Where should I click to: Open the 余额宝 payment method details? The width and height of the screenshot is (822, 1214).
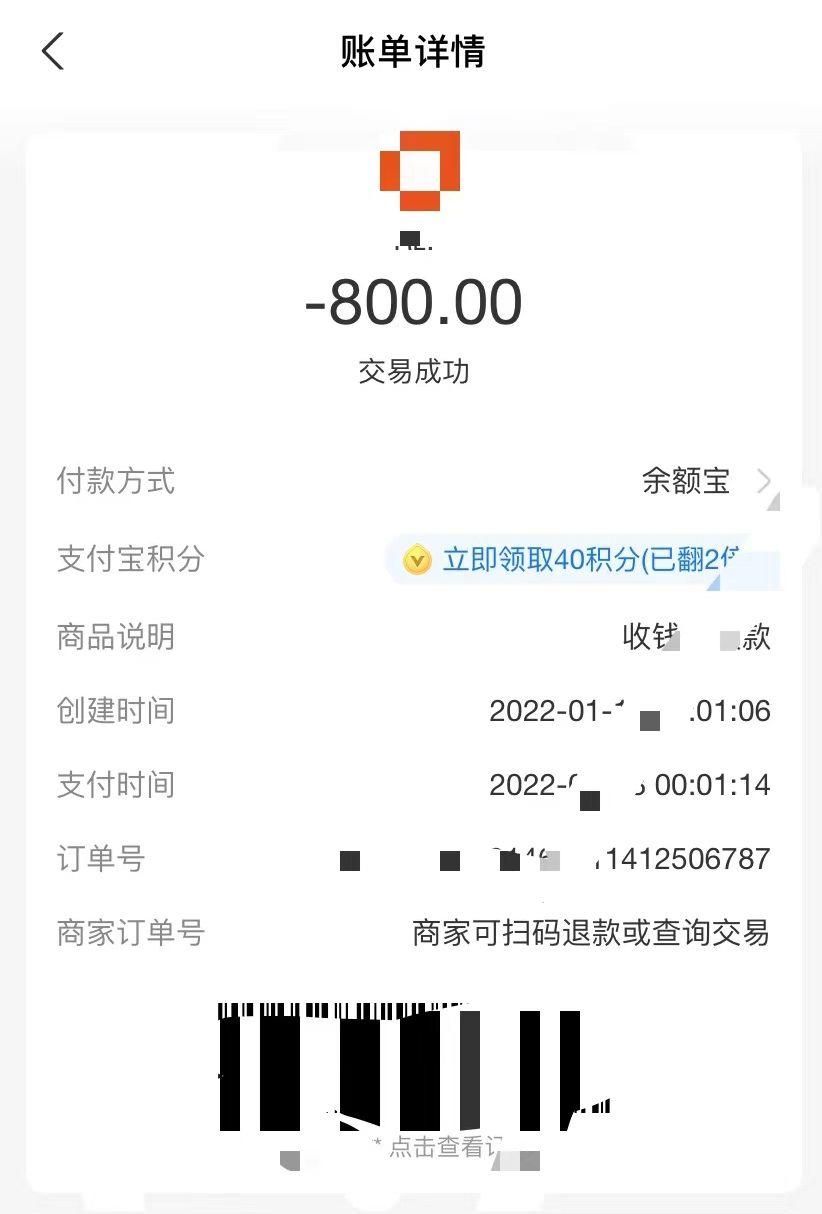click(686, 482)
